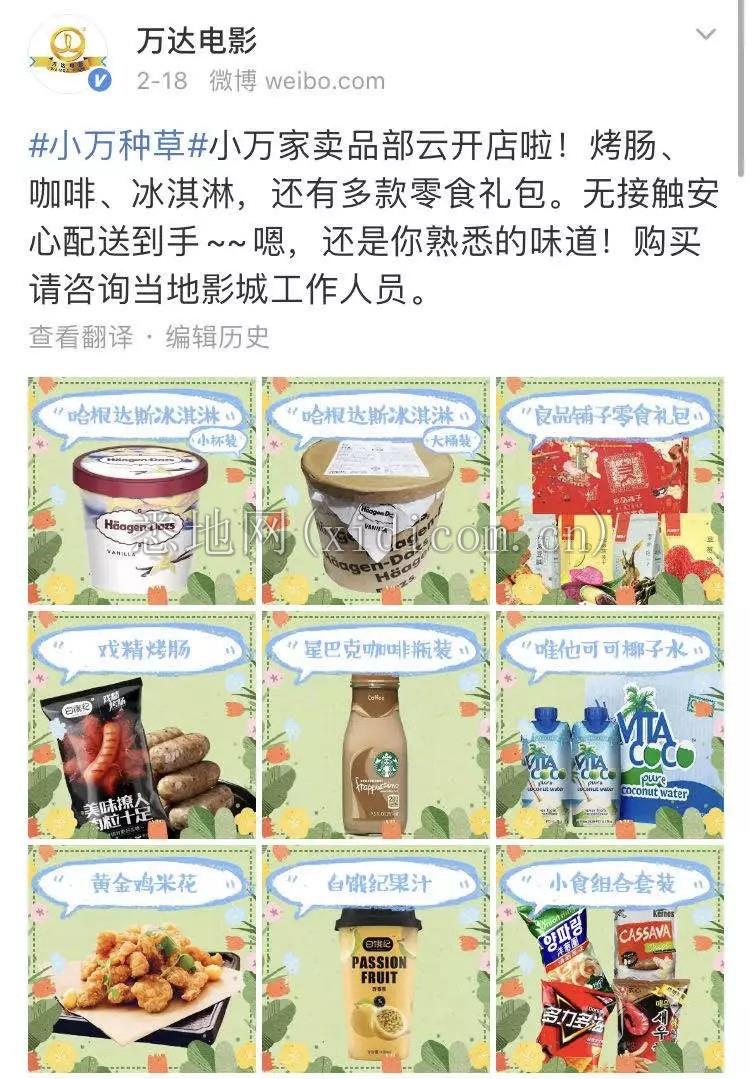Open the 黄金鸡米花 image
This screenshot has height=1079, width=750.
pyautogui.click(x=141, y=958)
